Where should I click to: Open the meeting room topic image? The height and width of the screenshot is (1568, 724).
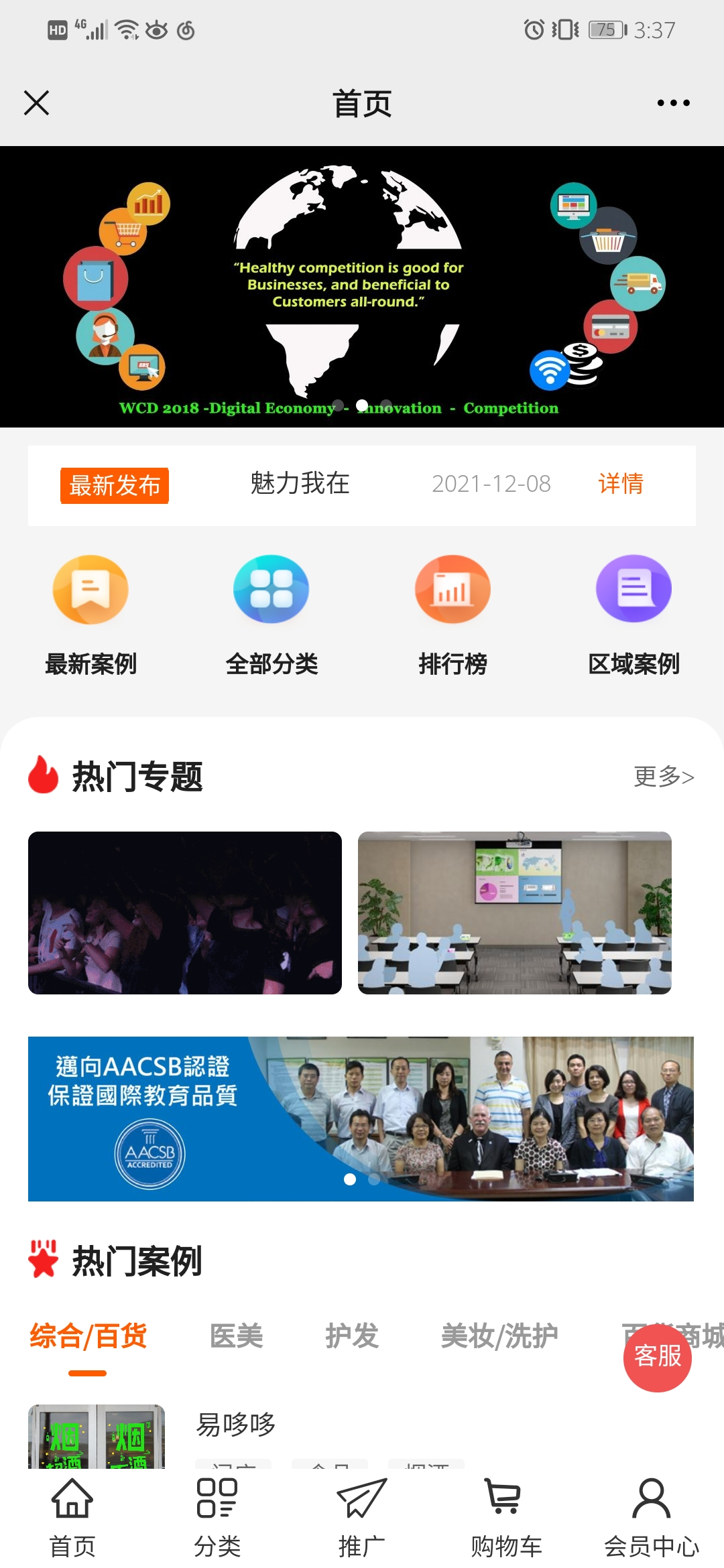click(x=514, y=913)
